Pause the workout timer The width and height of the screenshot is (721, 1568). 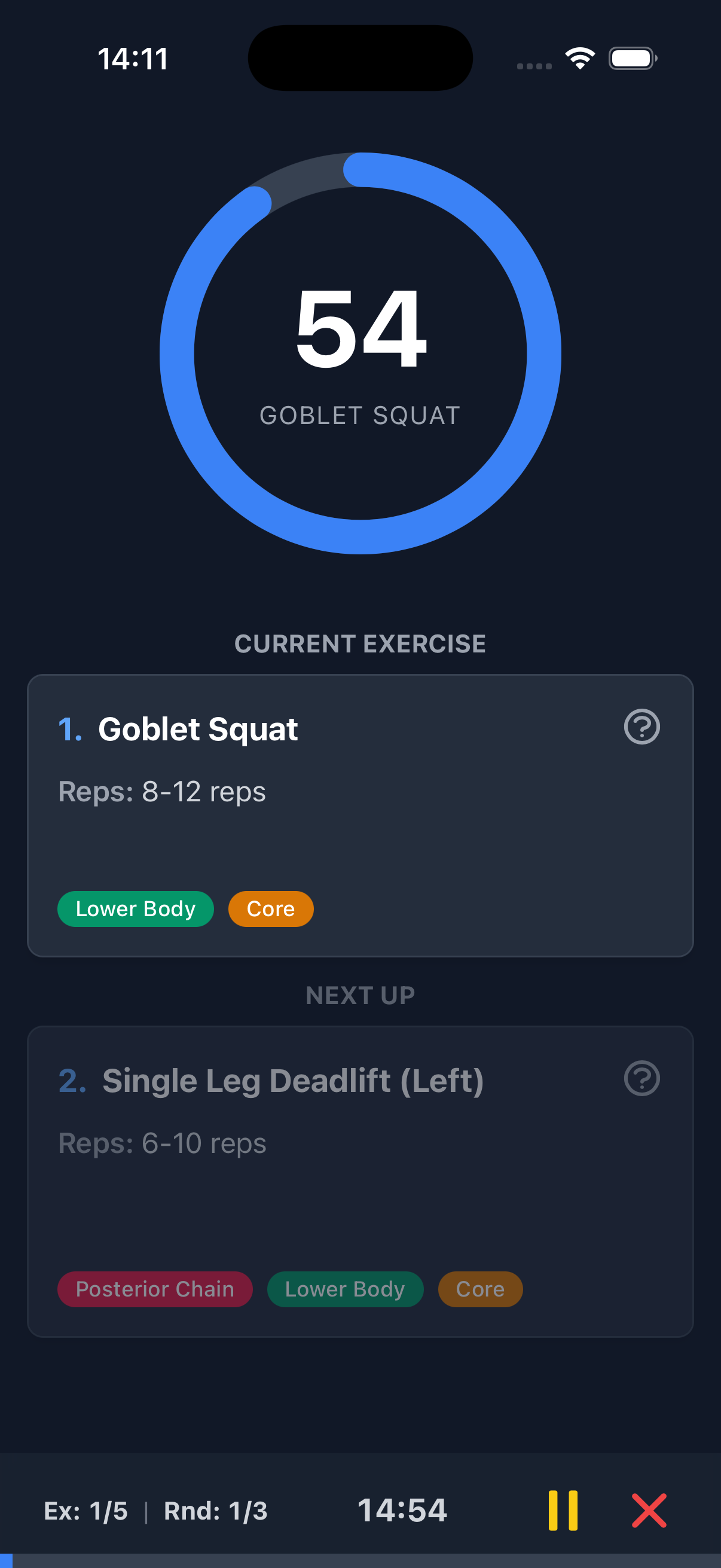pyautogui.click(x=562, y=1509)
